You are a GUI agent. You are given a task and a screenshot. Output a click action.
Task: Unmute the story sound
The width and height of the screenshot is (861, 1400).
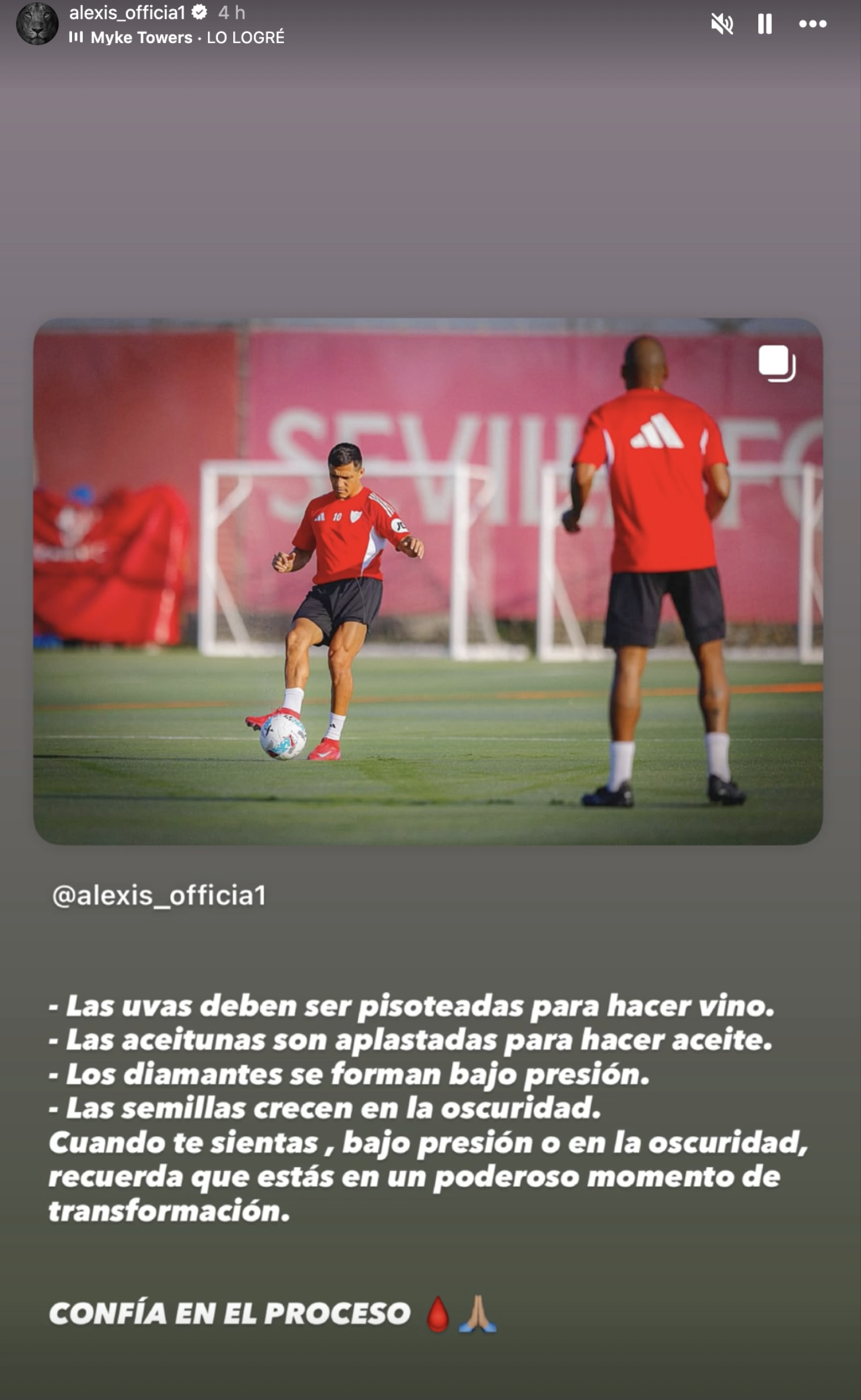722,24
